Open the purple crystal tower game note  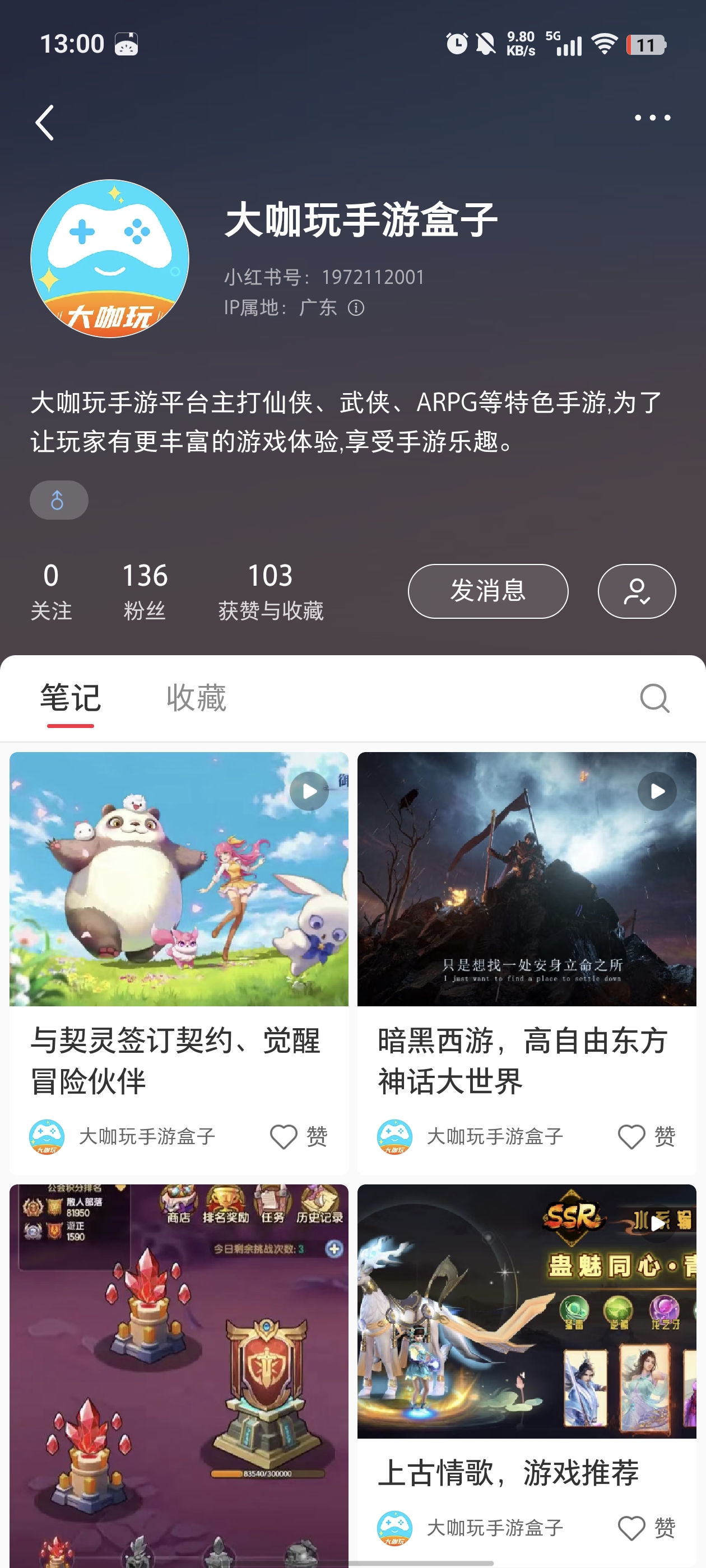(179, 1370)
